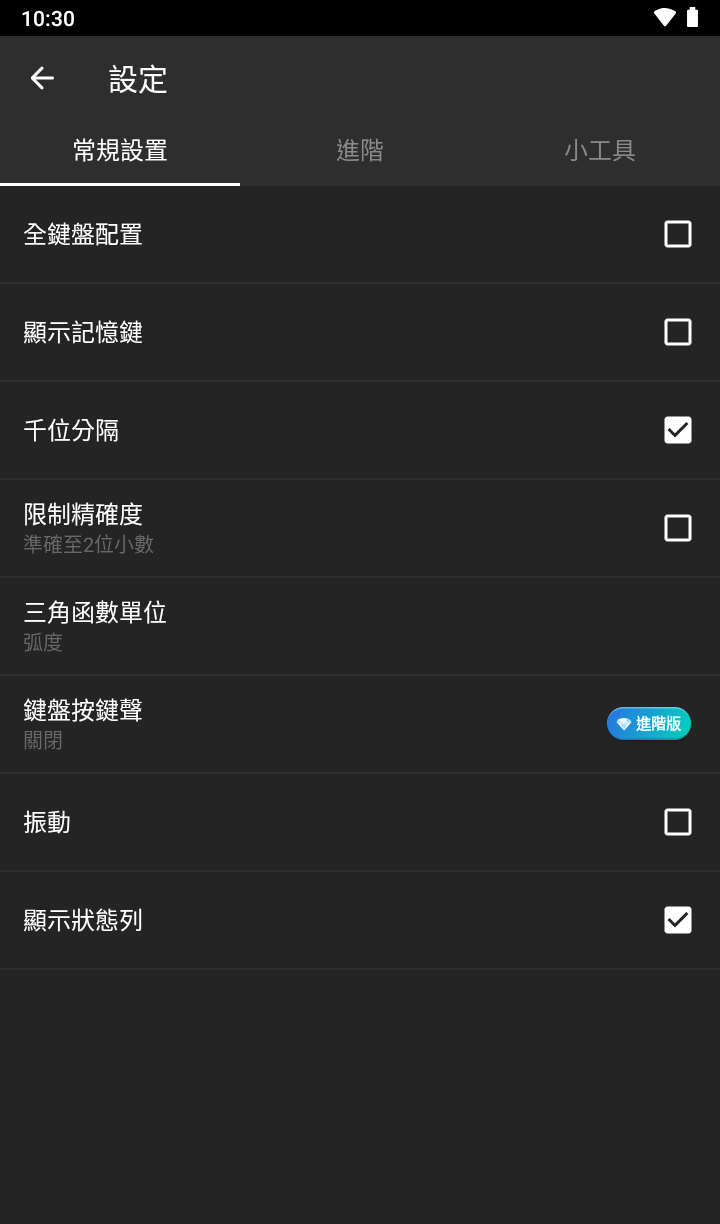720x1224 pixels.
Task: Switch to the 小工具 tab
Action: click(x=600, y=150)
